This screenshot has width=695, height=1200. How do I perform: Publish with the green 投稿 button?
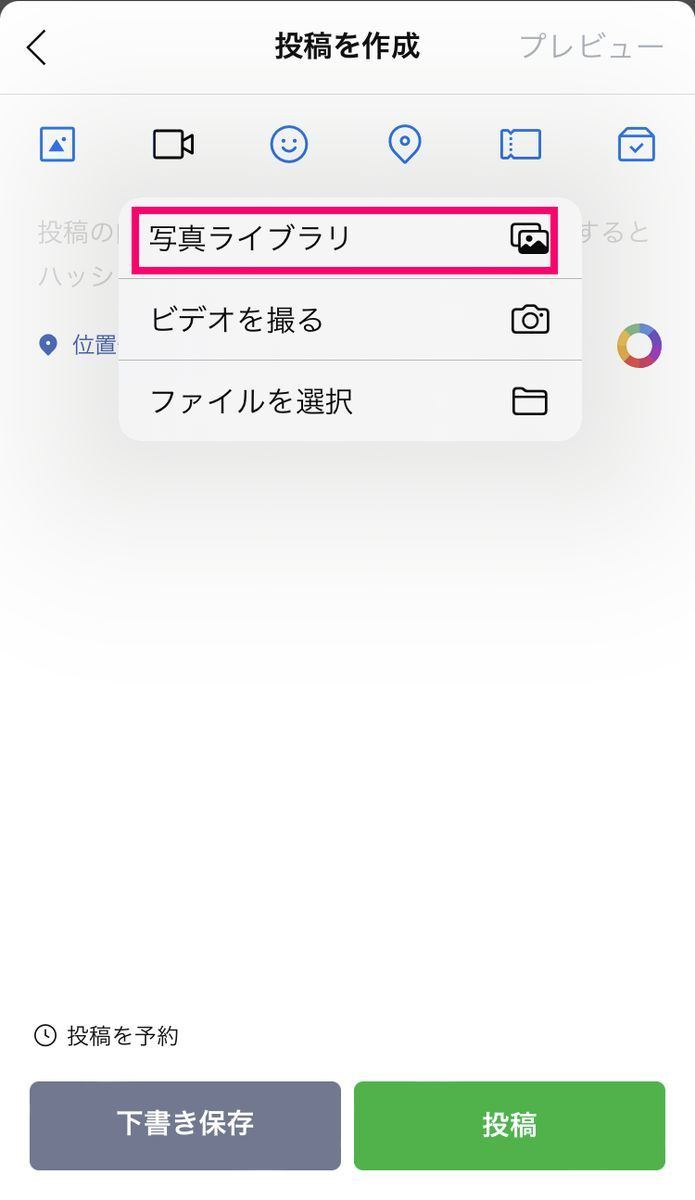point(509,1125)
